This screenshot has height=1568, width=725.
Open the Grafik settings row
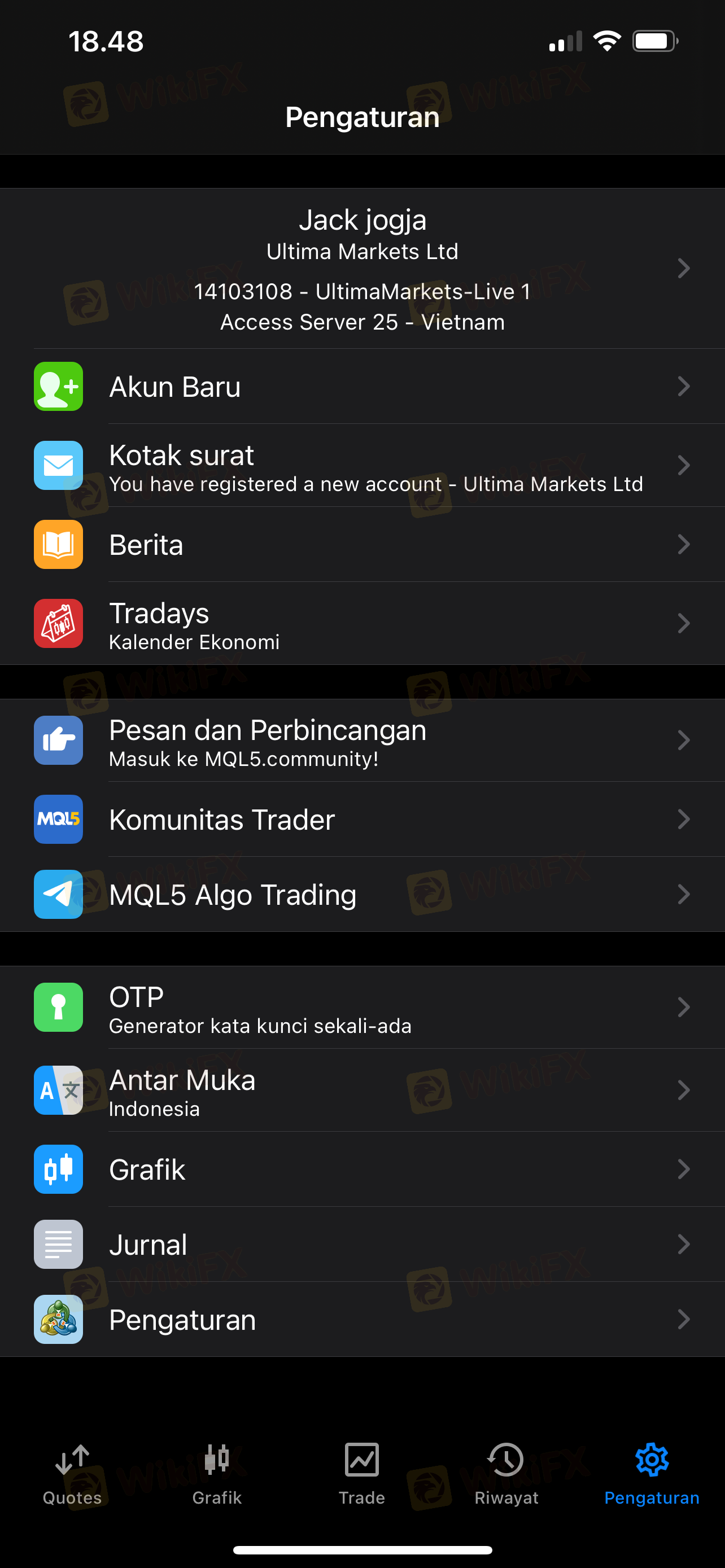point(362,1170)
